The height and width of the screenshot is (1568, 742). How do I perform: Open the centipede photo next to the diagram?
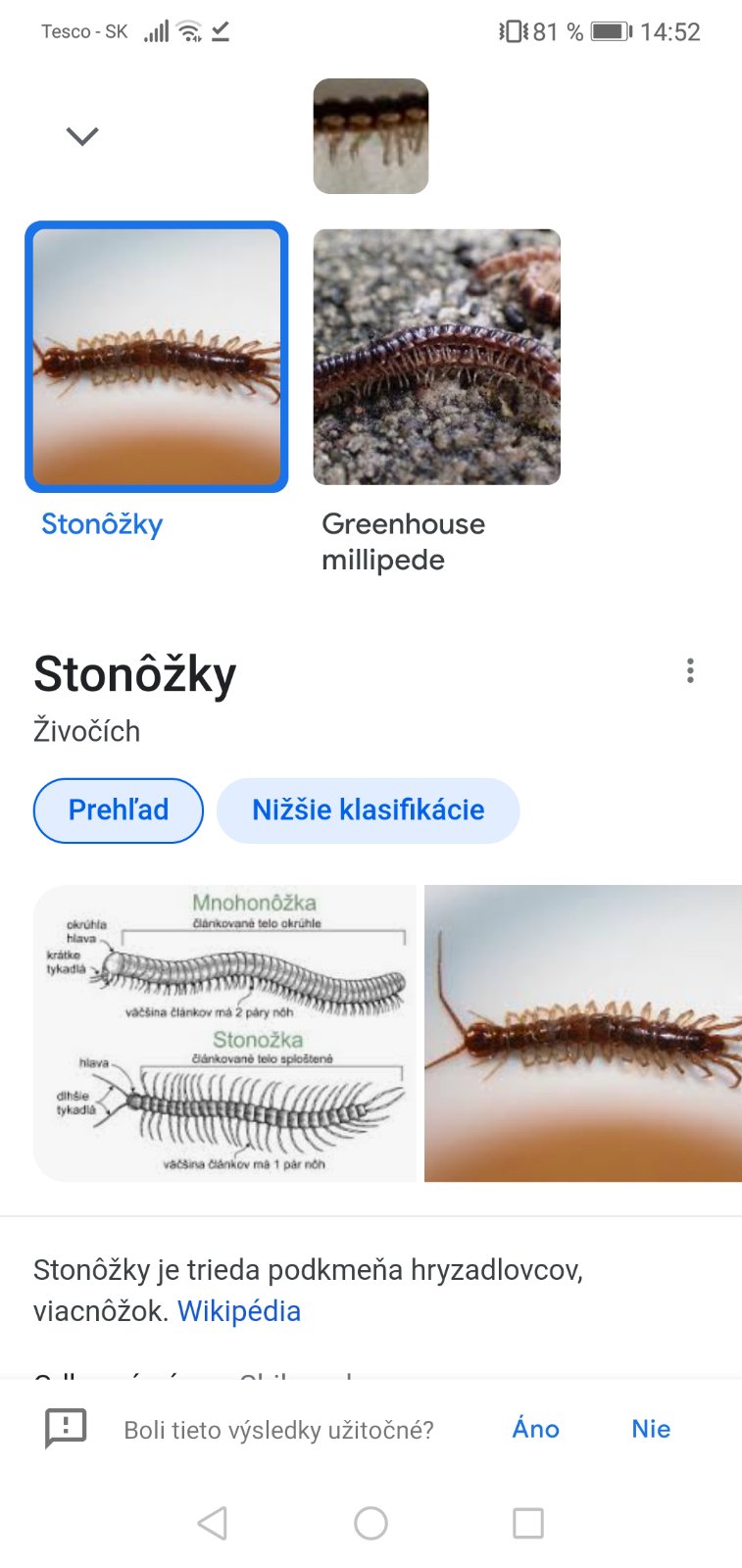583,1033
